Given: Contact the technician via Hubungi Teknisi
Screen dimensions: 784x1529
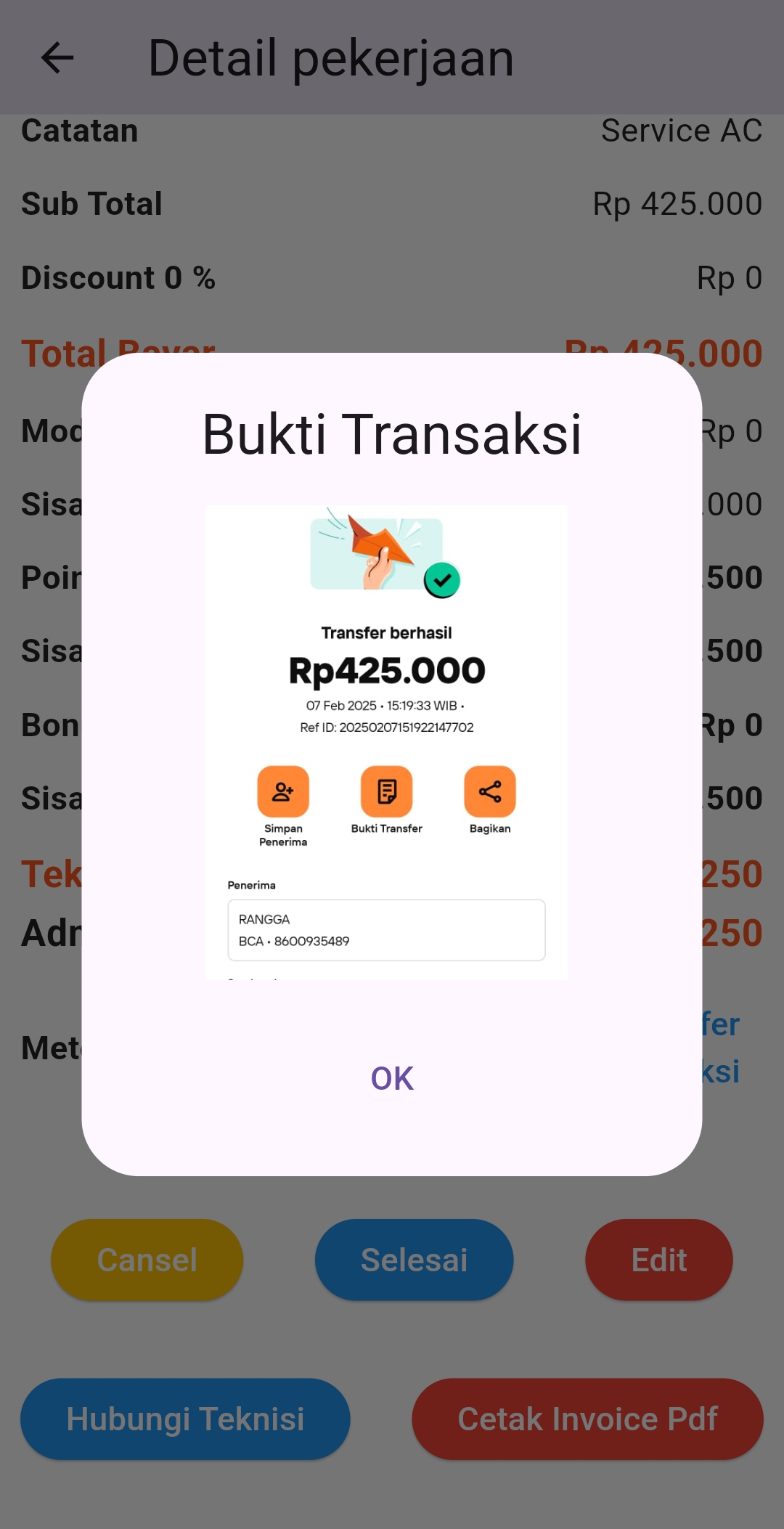Looking at the screenshot, I should (185, 1419).
